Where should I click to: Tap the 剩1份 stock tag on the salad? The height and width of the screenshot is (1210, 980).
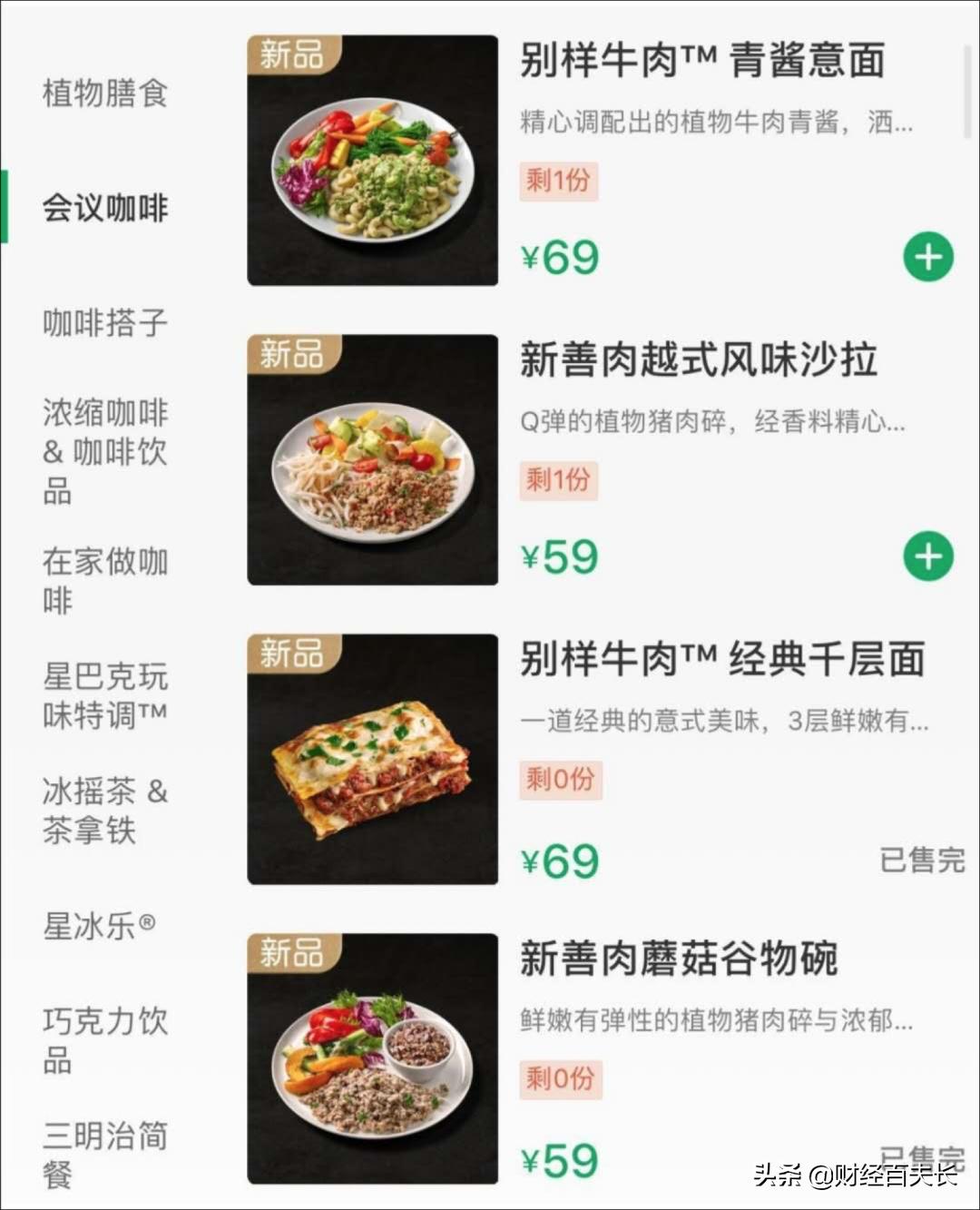(x=558, y=481)
